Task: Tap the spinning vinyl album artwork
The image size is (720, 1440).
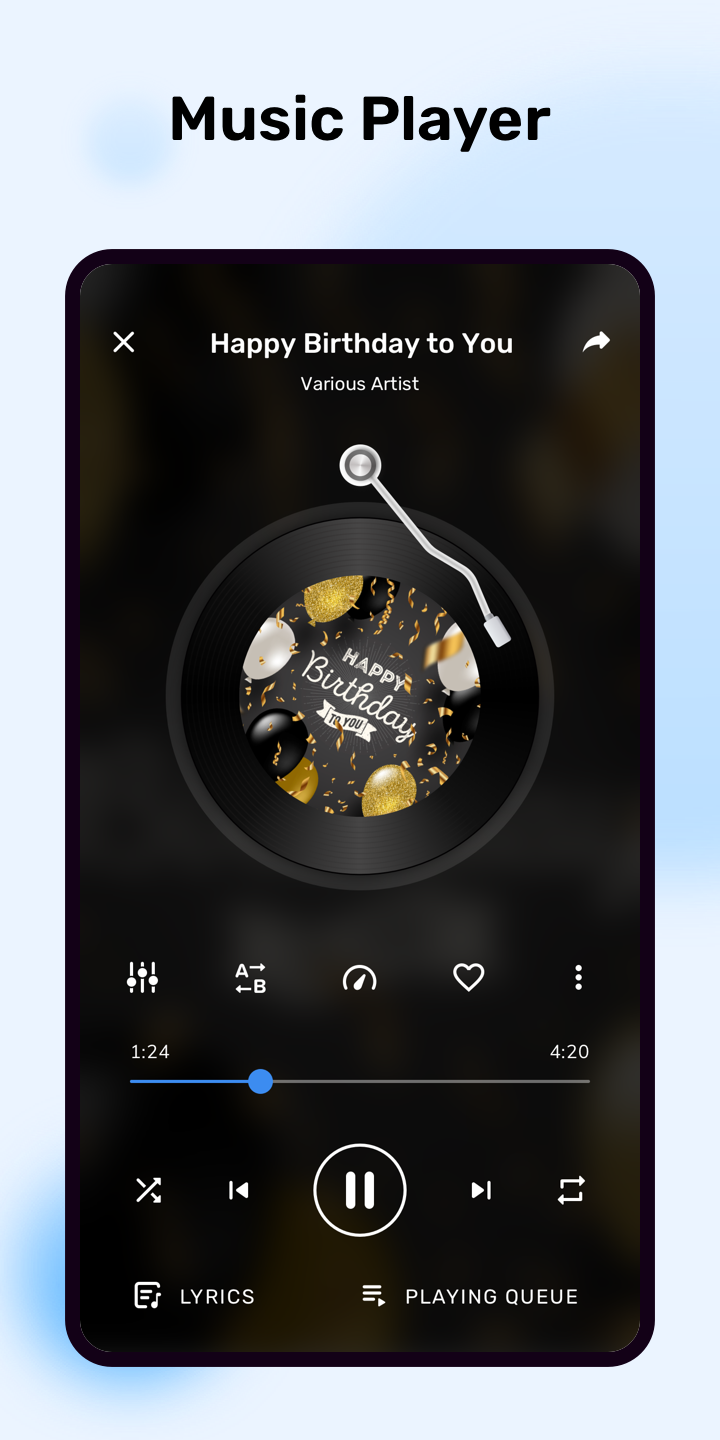Action: coord(360,698)
